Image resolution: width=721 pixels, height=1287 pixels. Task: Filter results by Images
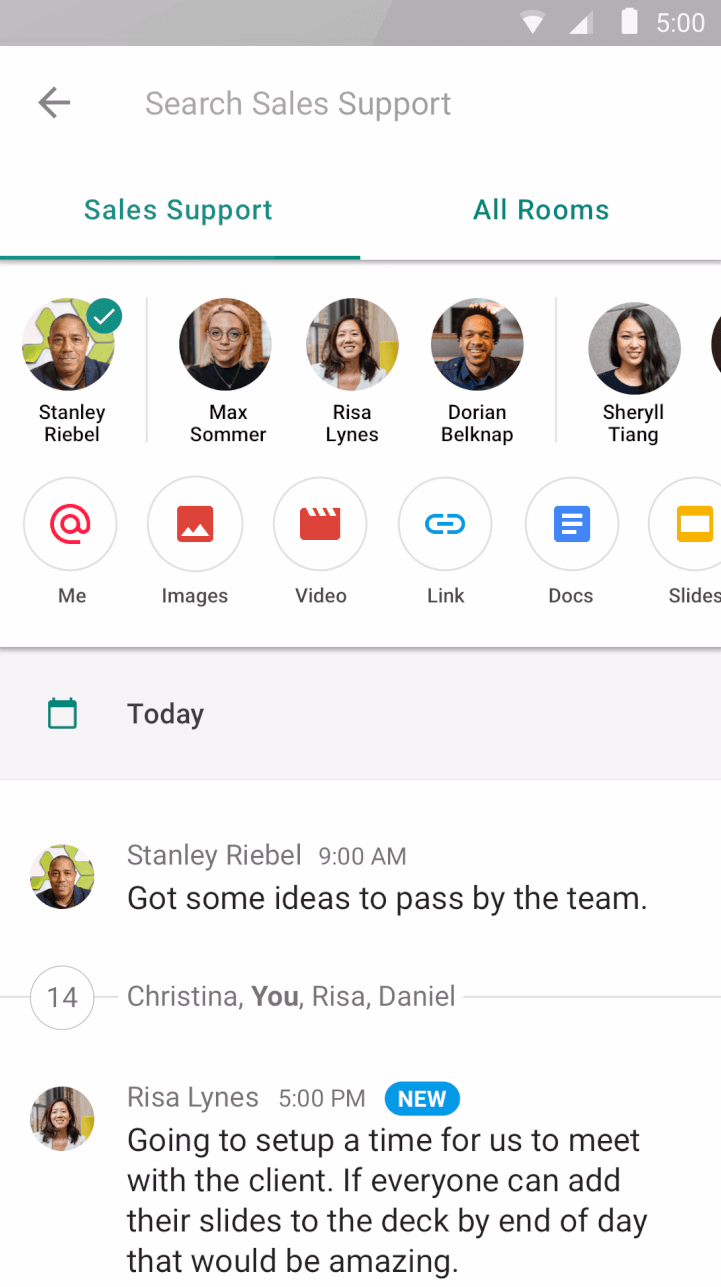(x=195, y=523)
